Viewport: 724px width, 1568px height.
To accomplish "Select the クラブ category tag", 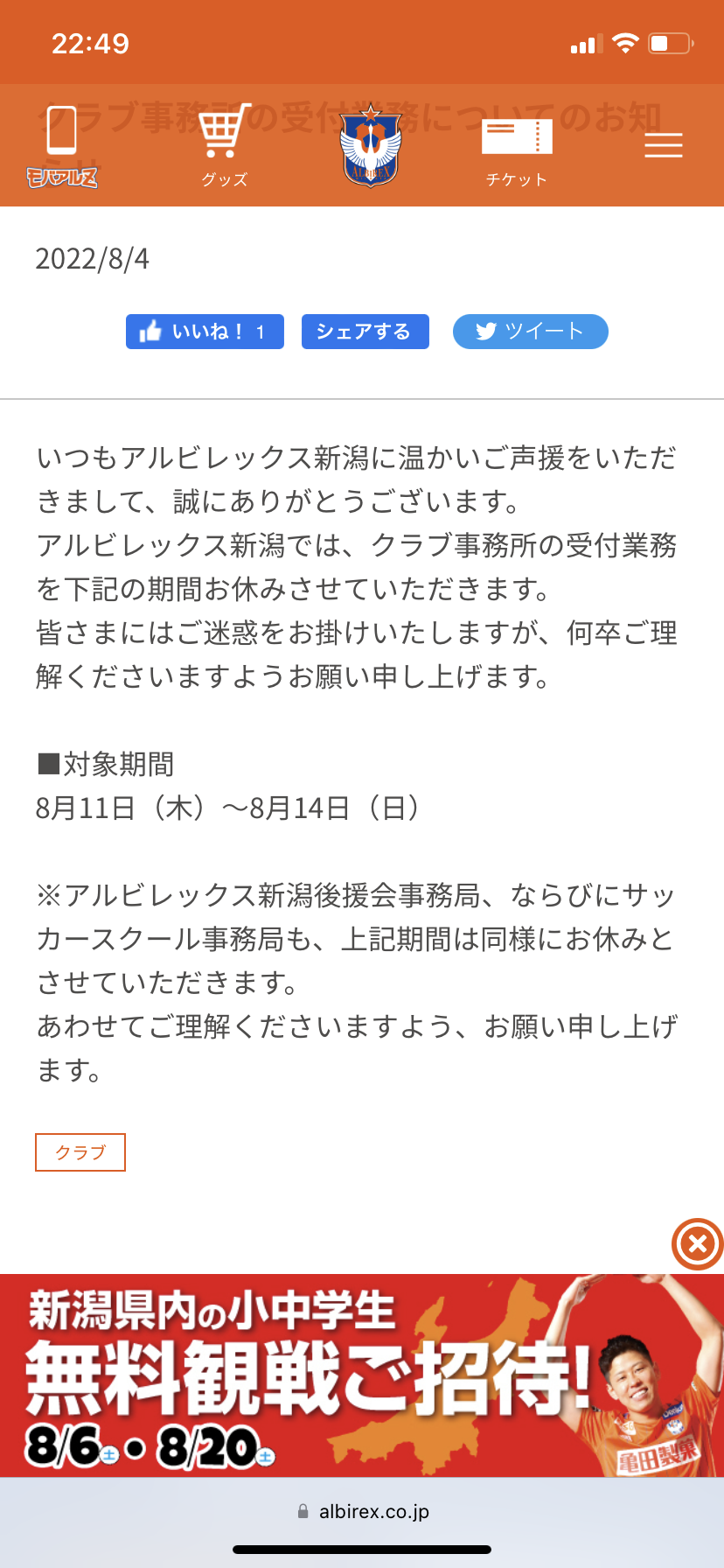I will [x=80, y=1151].
